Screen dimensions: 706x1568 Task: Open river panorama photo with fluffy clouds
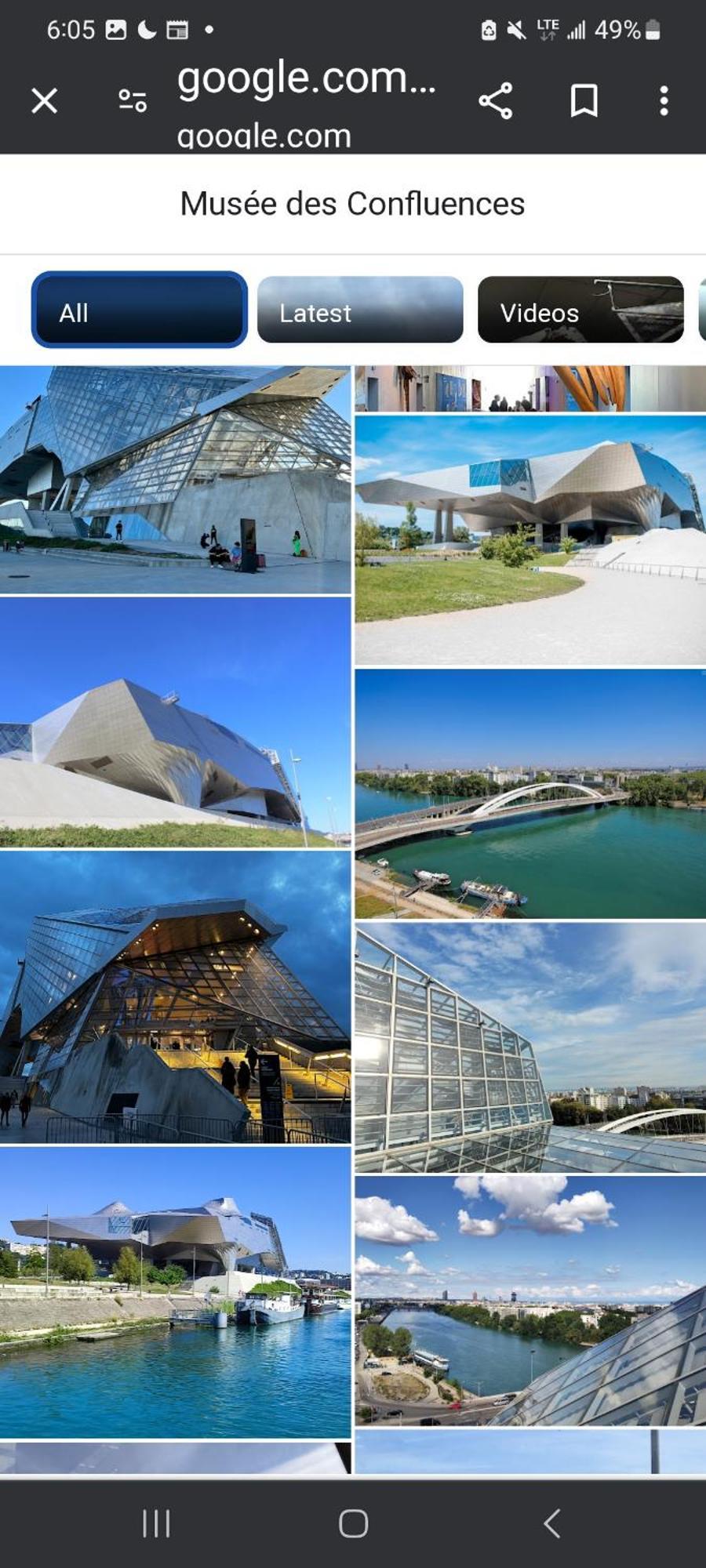(x=530, y=1300)
